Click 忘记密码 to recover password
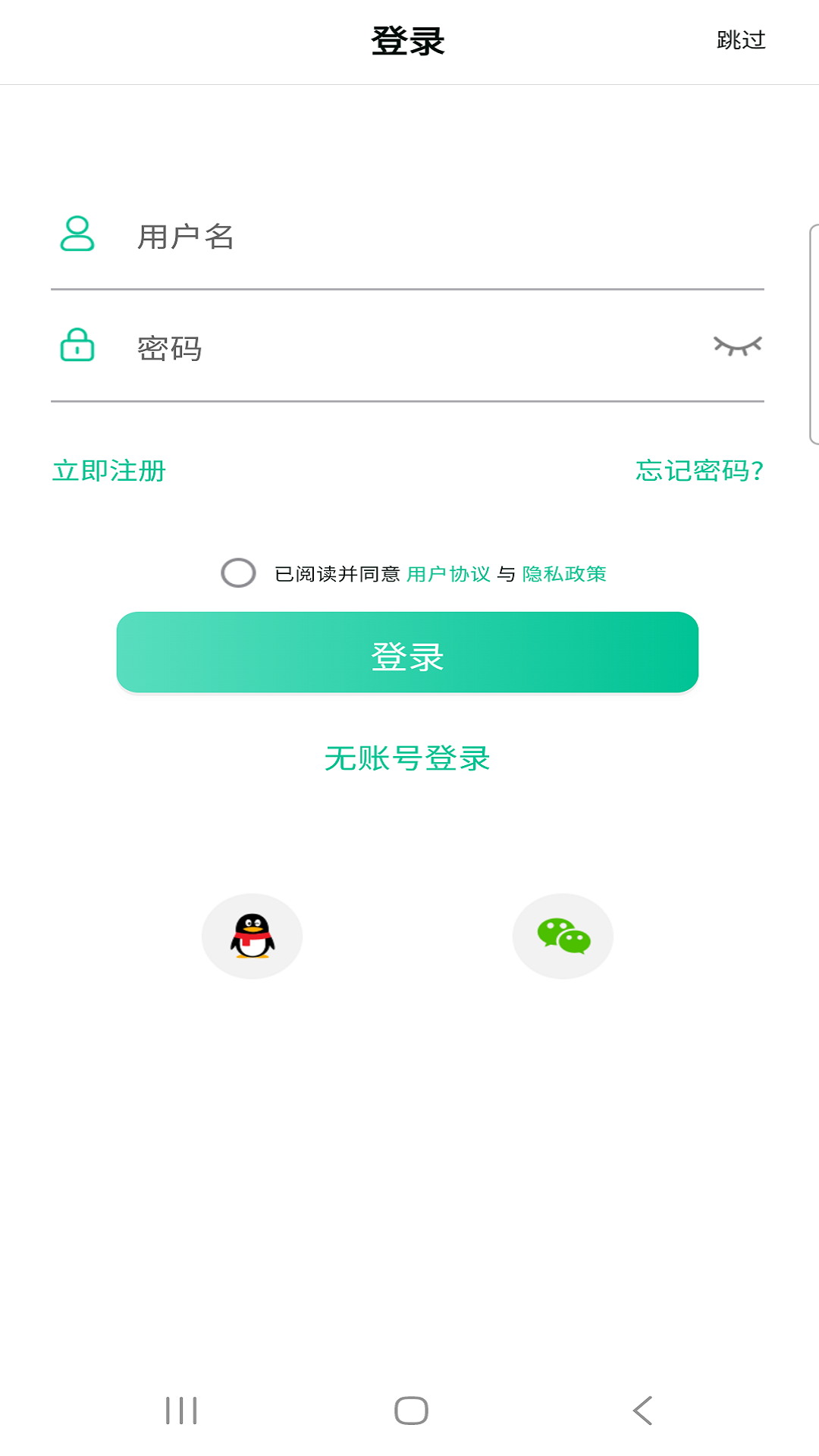This screenshot has height=1456, width=819. click(699, 471)
